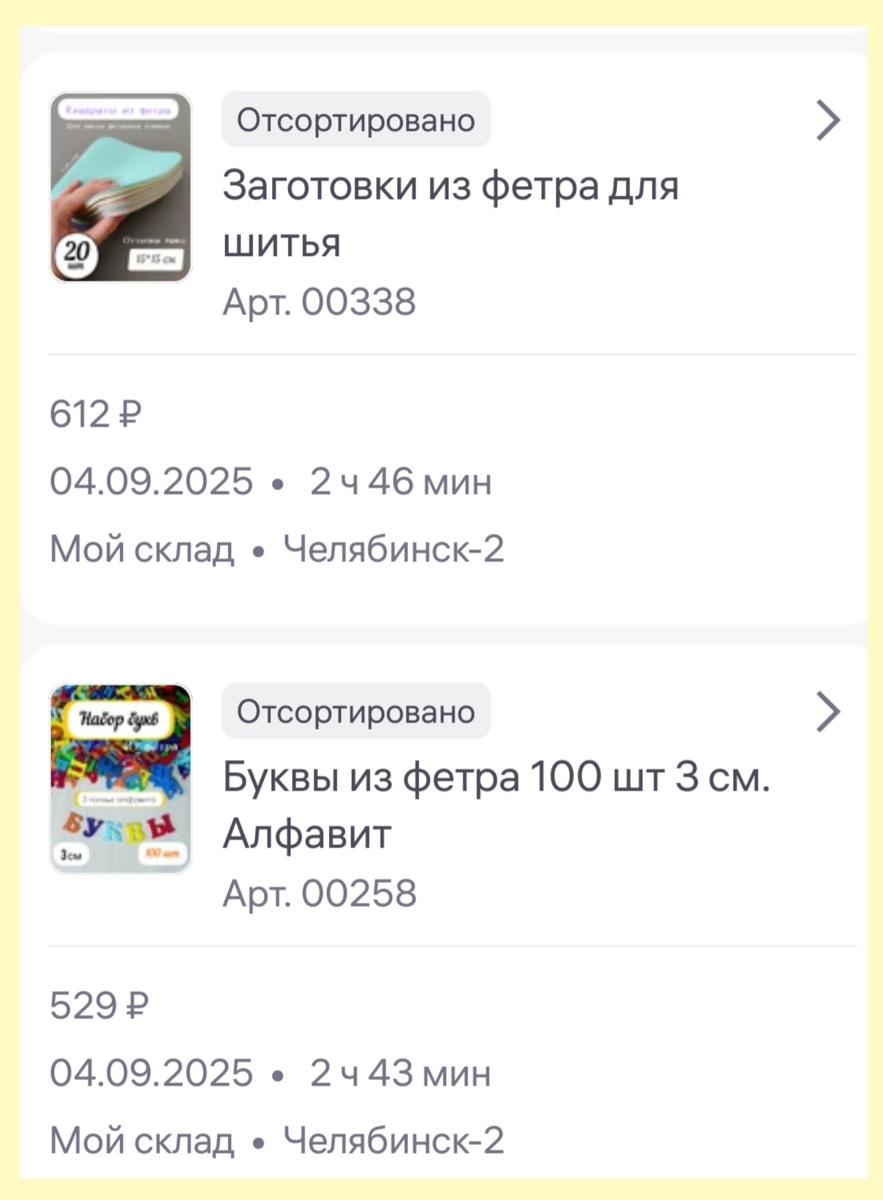The image size is (883, 1200).
Task: Tap article number Арт. 00338
Action: click(x=318, y=301)
